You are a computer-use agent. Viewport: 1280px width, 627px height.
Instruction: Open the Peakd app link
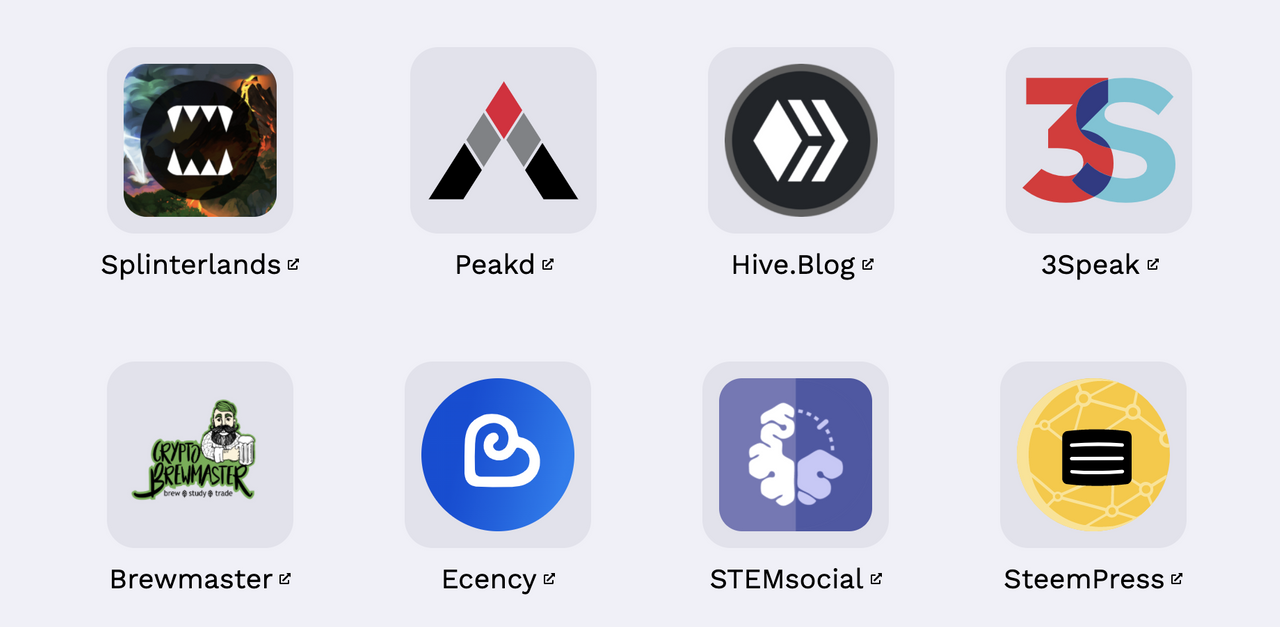[x=503, y=140]
